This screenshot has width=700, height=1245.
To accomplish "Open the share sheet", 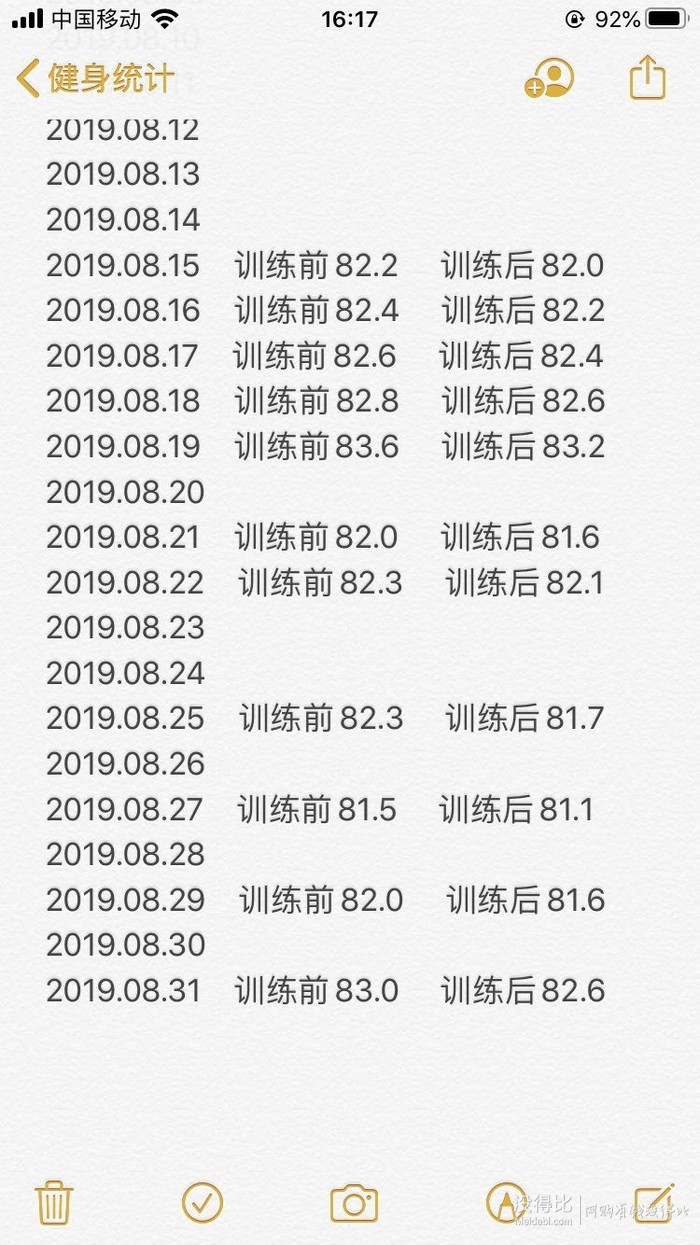I will [x=647, y=77].
